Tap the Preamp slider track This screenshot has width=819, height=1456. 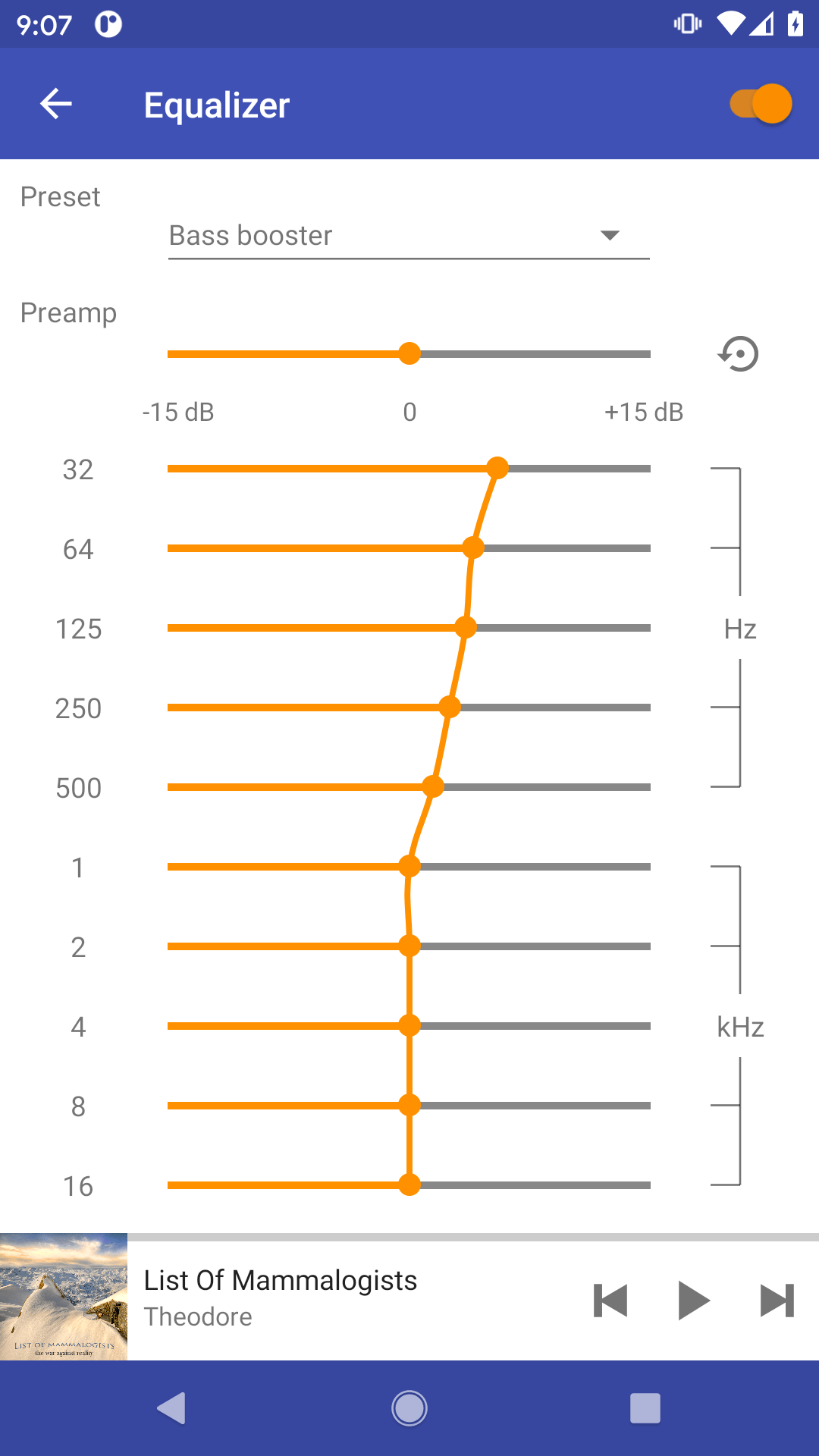pyautogui.click(x=409, y=354)
